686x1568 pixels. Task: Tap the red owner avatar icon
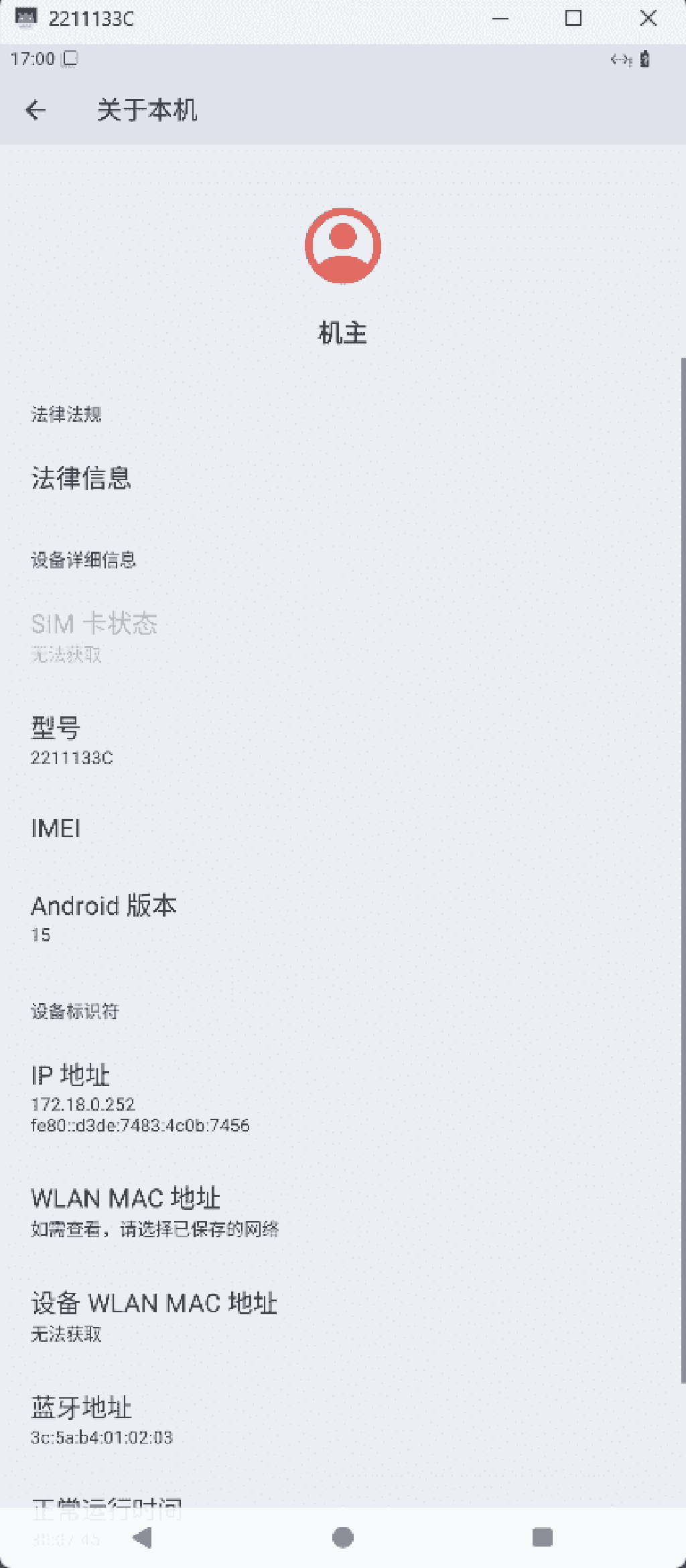pyautogui.click(x=342, y=246)
